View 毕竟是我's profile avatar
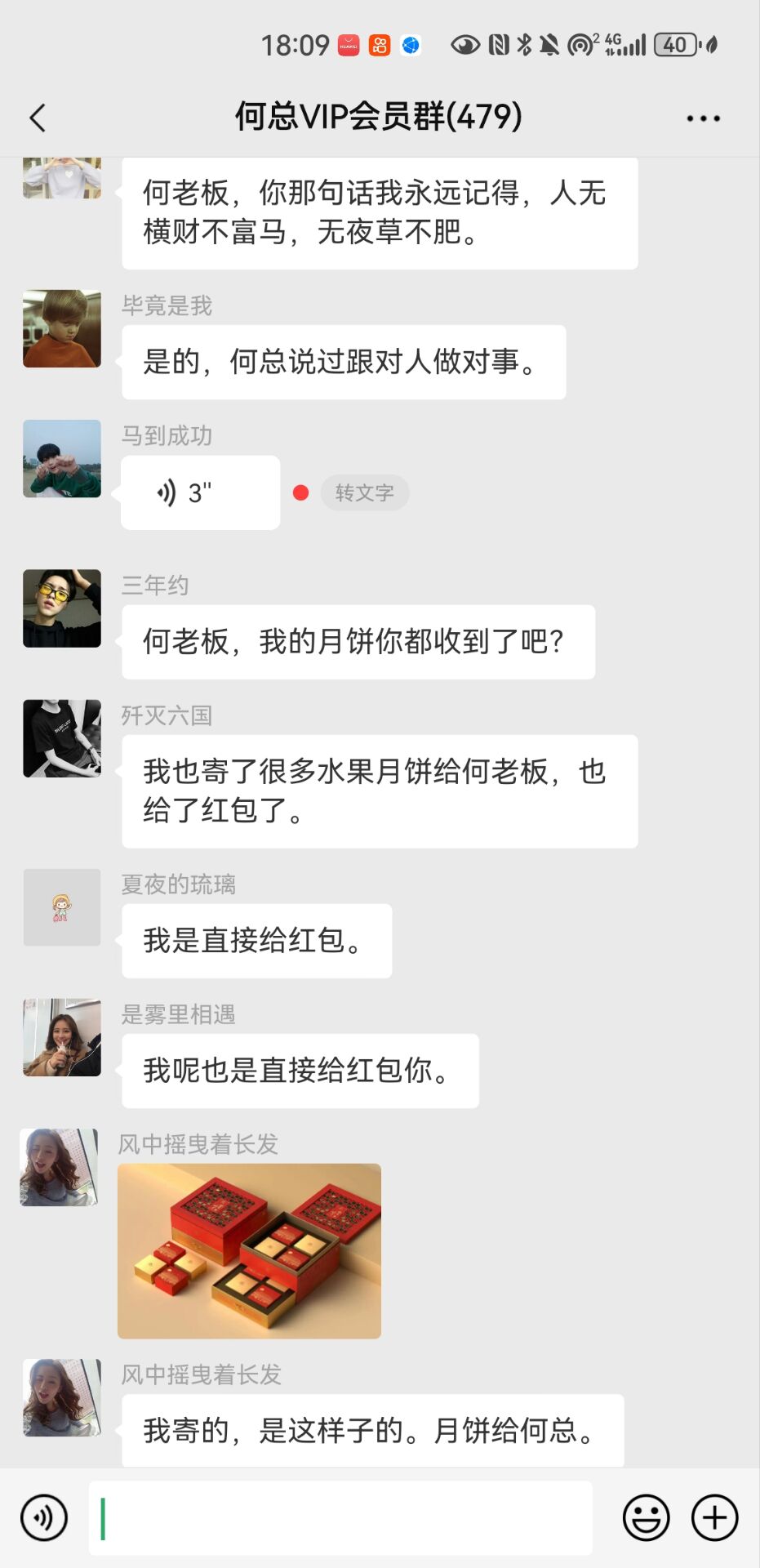This screenshot has width=760, height=1568. pos(62,328)
